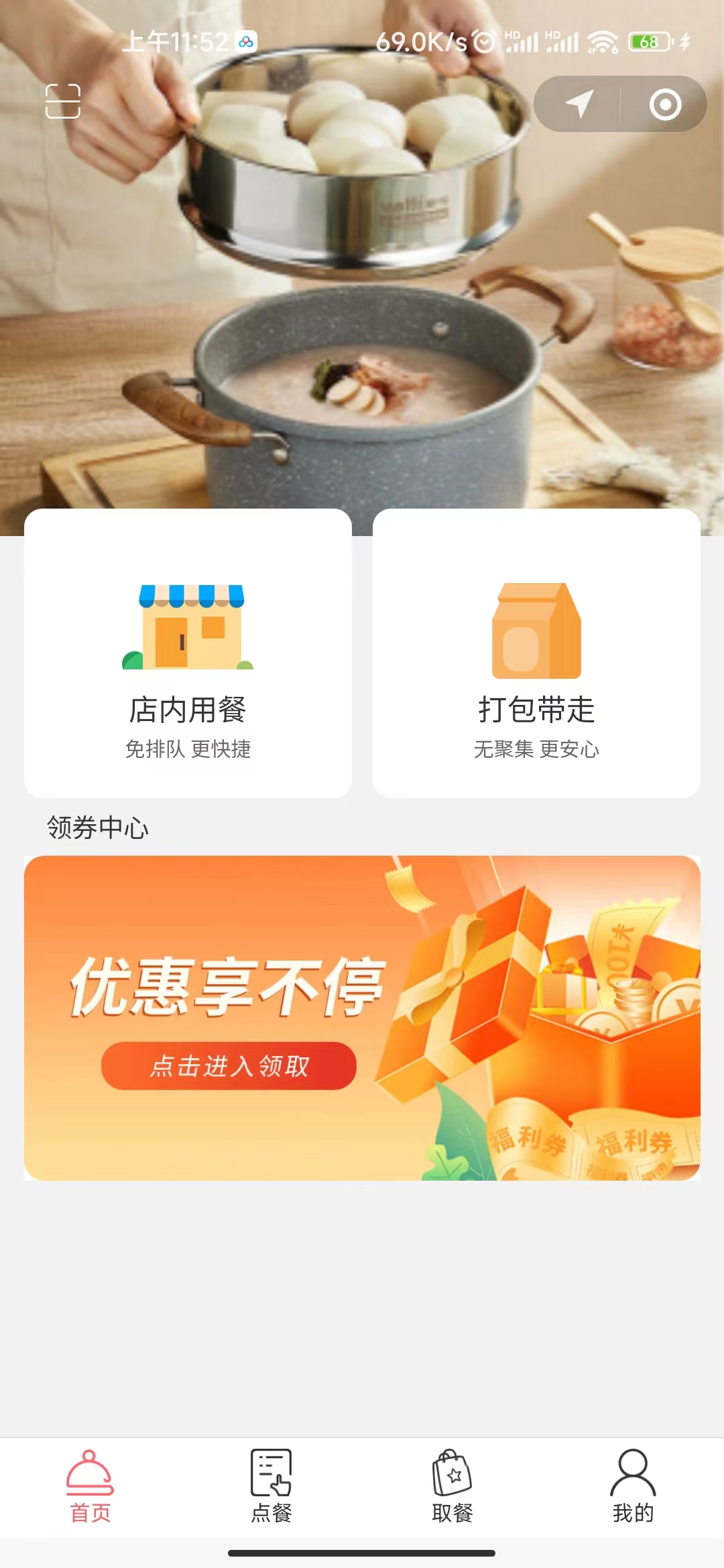Open the QR scan icon
Viewport: 724px width, 1568px height.
coord(63,101)
